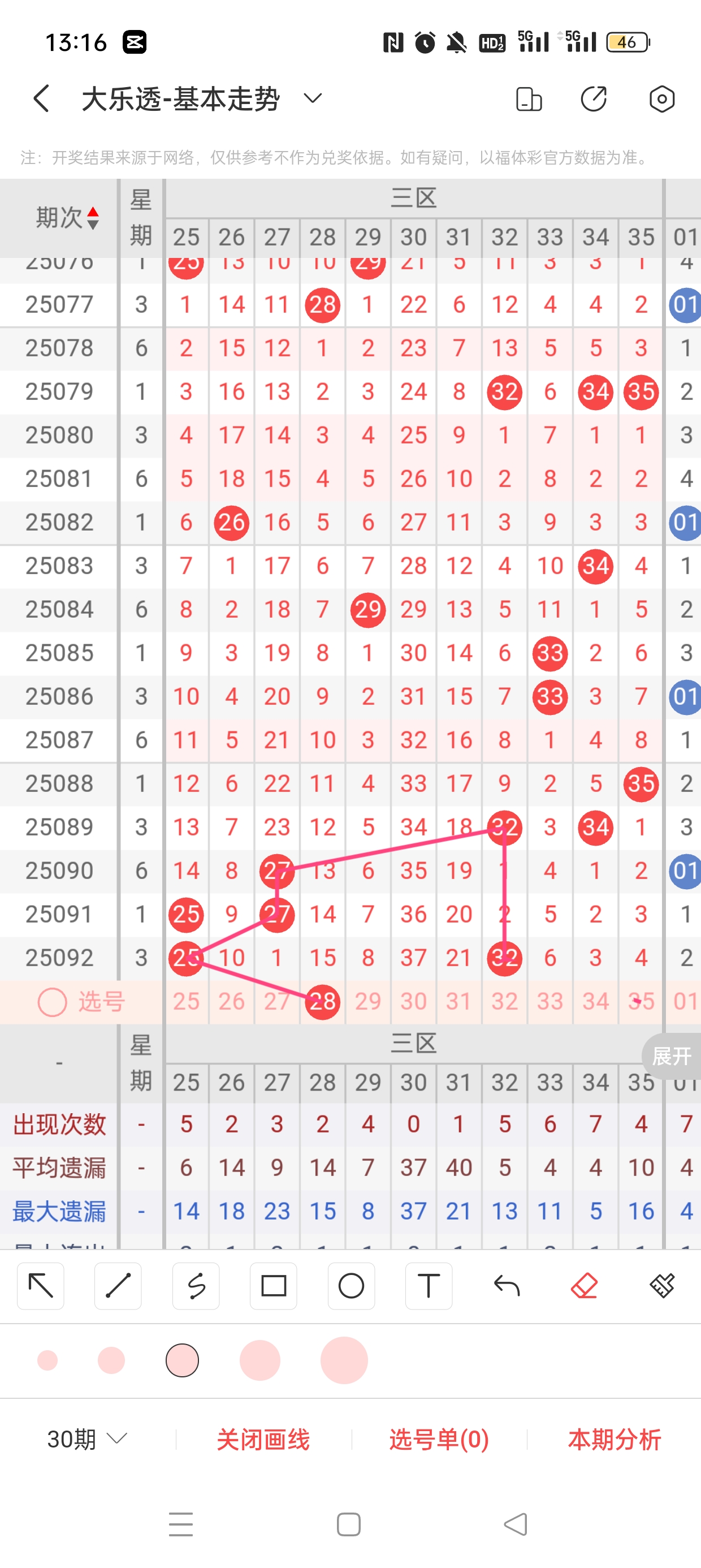
Task: Open 选号单(0) selection list
Action: tap(439, 1439)
